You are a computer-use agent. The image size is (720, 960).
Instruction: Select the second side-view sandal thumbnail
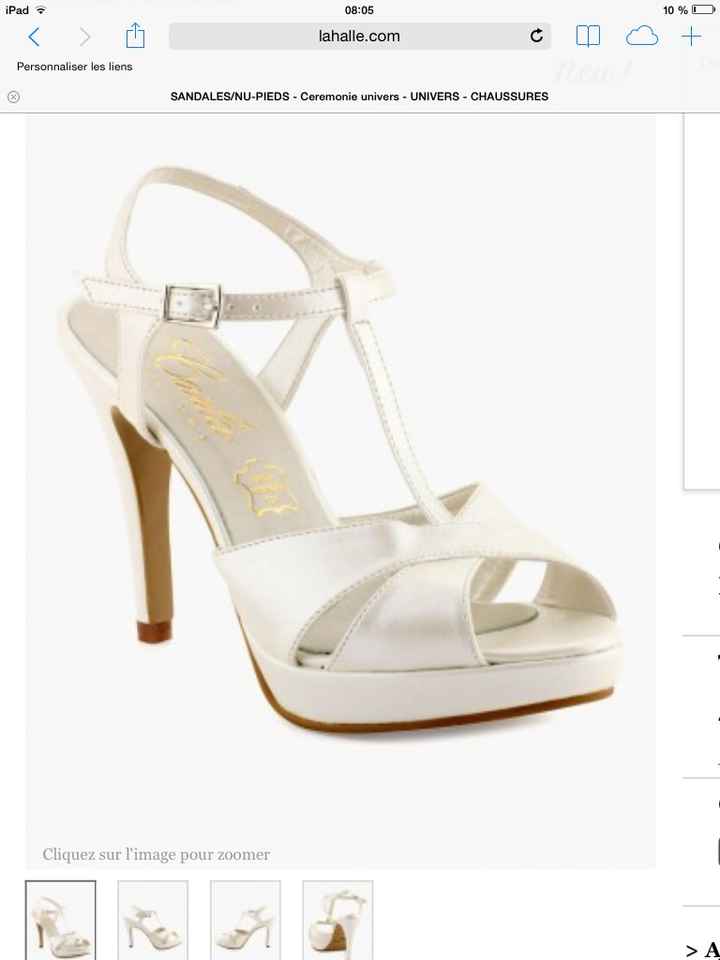pos(152,919)
